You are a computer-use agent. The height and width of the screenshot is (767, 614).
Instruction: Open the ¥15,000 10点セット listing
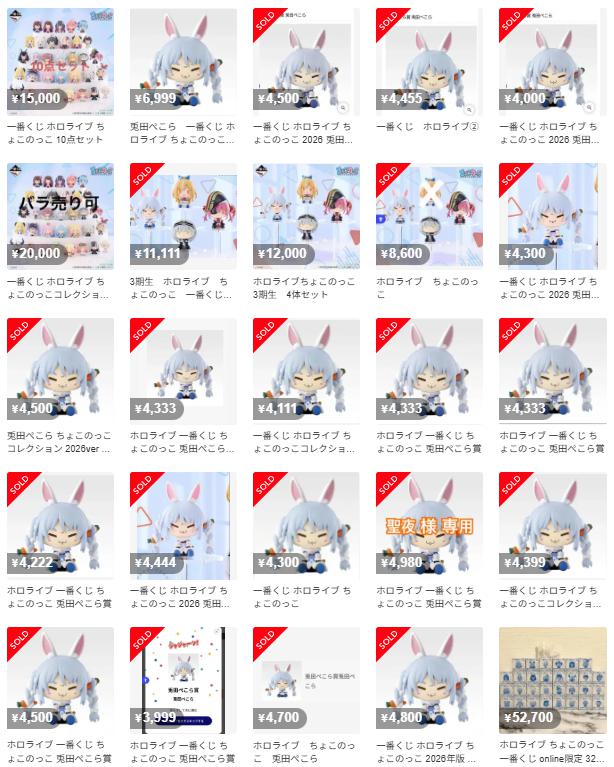pyautogui.click(x=60, y=62)
